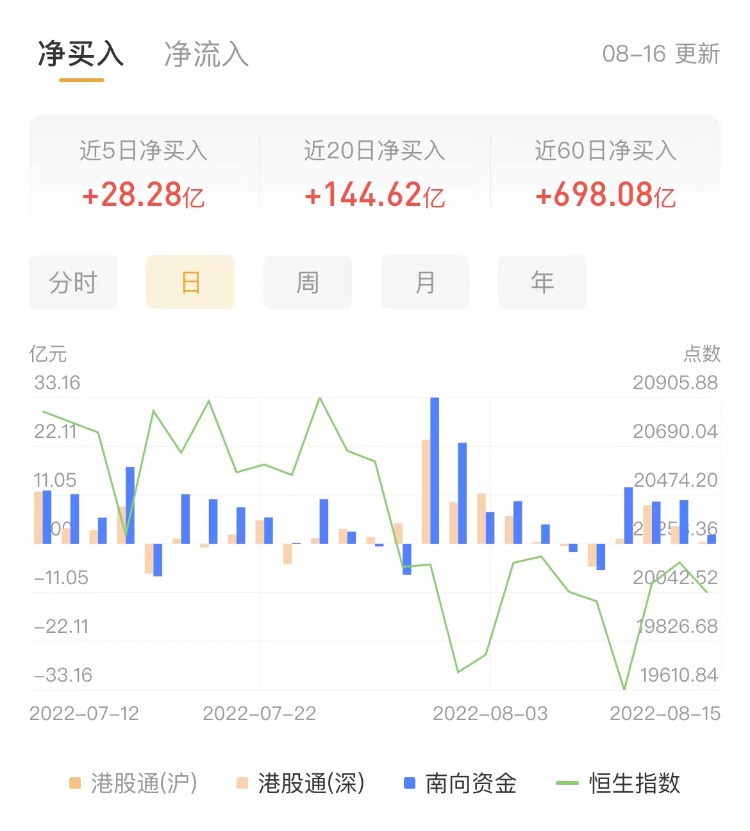The height and width of the screenshot is (831, 750).
Task: Select the 日 daily period
Action: pyautogui.click(x=190, y=282)
